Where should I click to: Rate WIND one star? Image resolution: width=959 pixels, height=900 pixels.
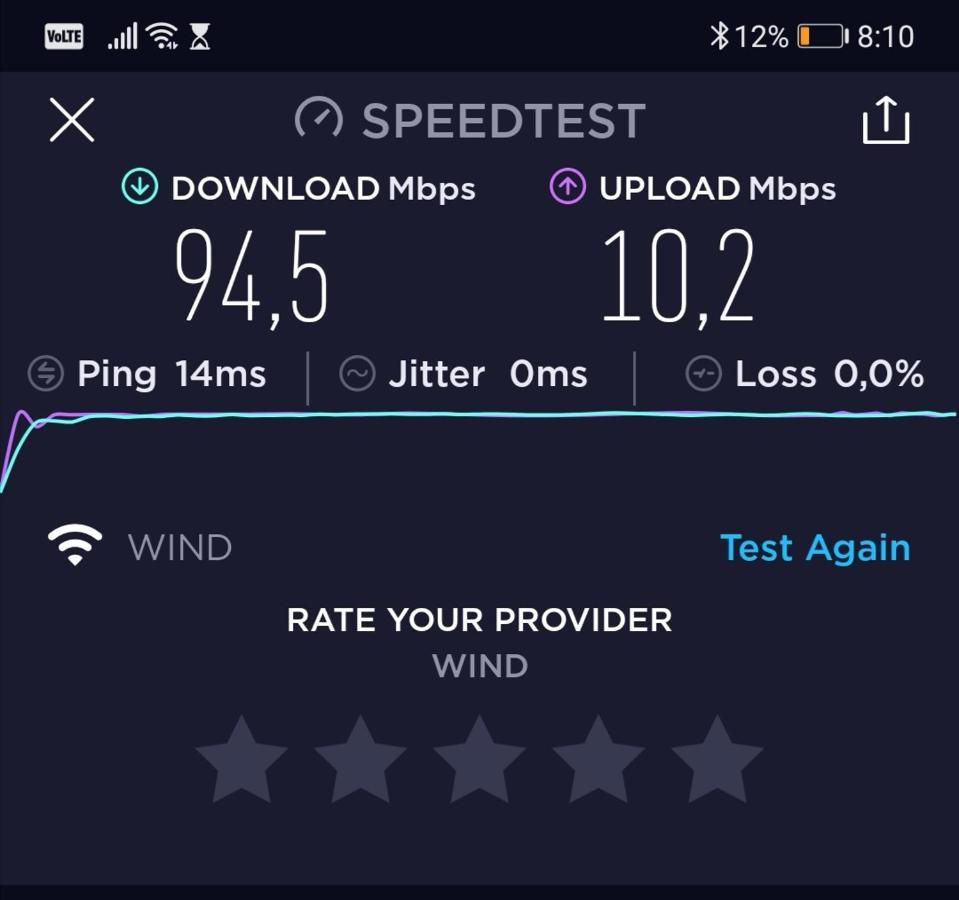(241, 759)
